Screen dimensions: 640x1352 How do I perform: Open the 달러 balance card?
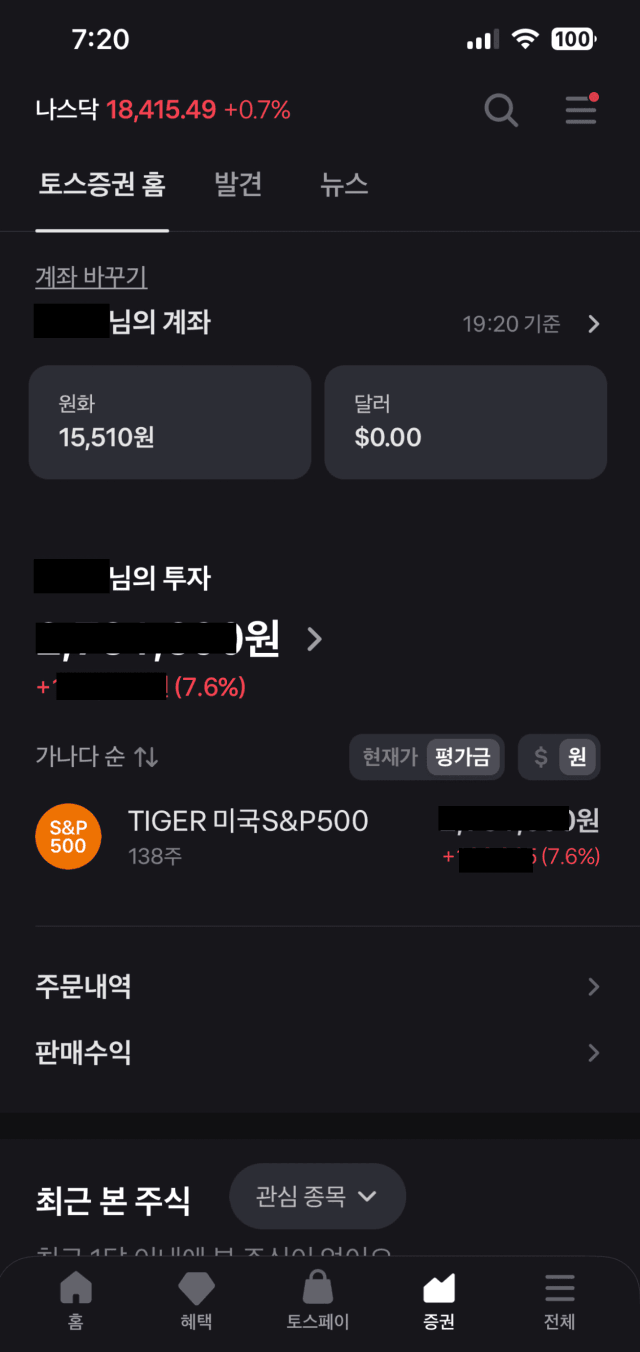(x=466, y=422)
